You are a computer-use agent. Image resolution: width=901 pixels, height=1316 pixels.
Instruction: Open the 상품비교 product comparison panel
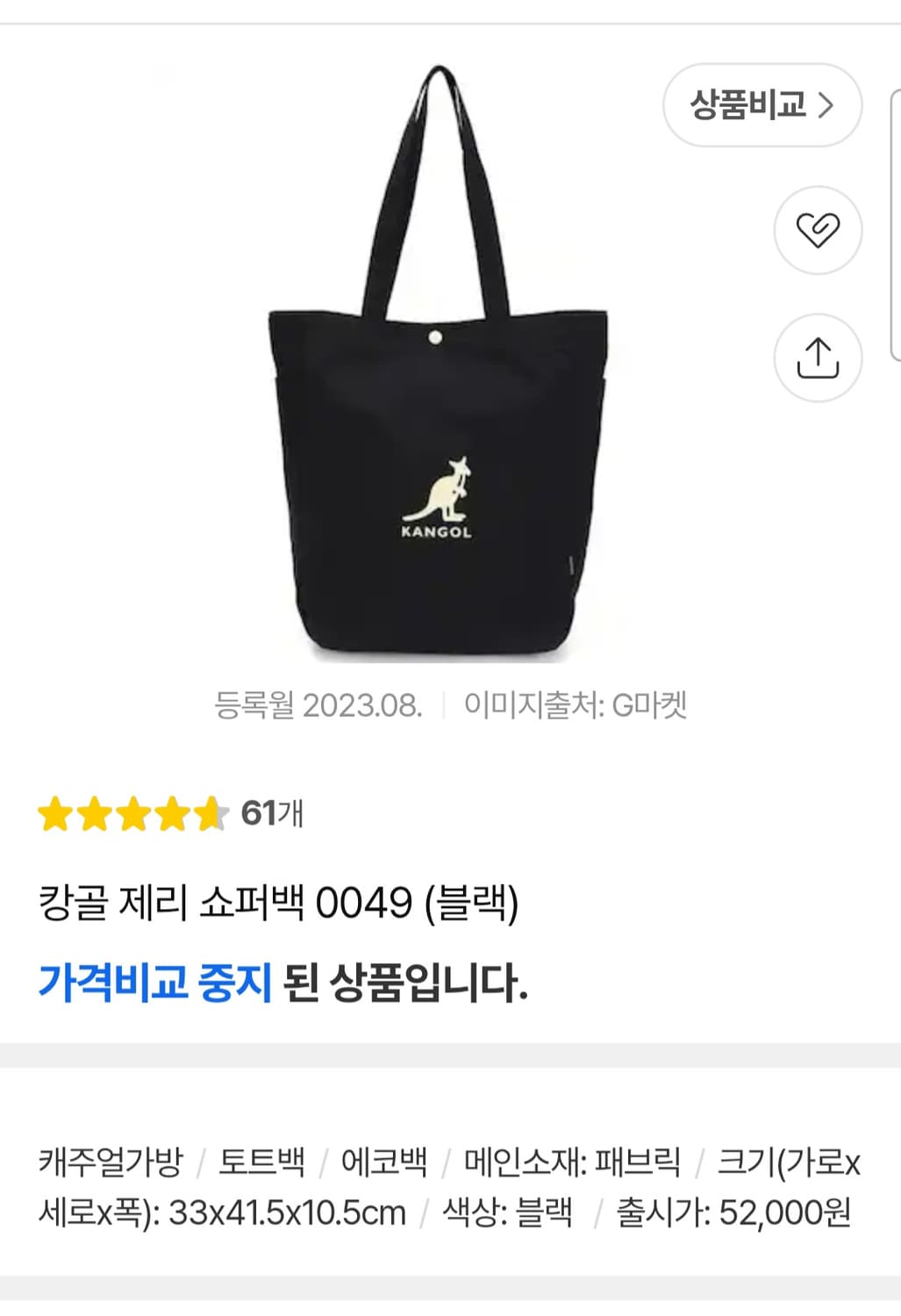click(x=762, y=104)
